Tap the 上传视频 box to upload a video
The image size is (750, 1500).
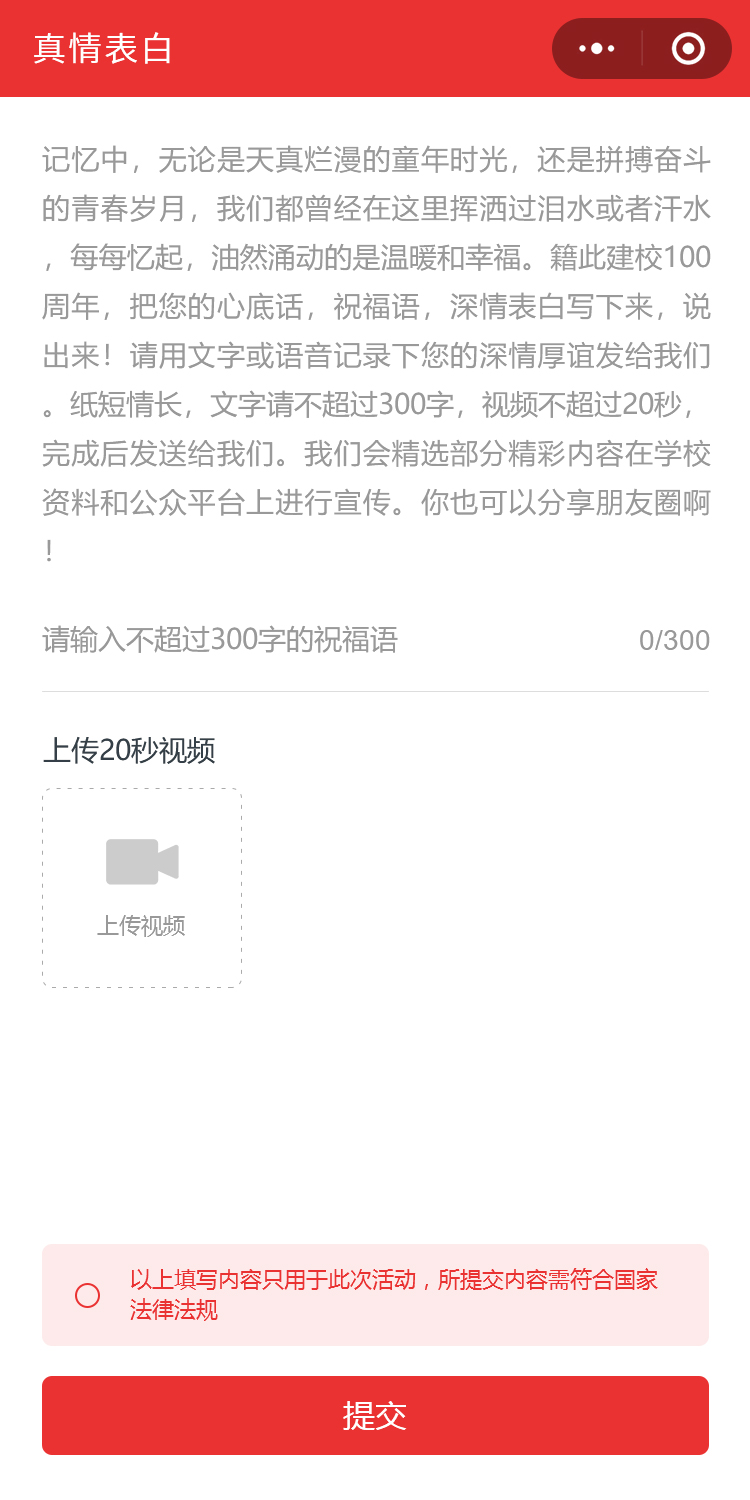(x=142, y=888)
